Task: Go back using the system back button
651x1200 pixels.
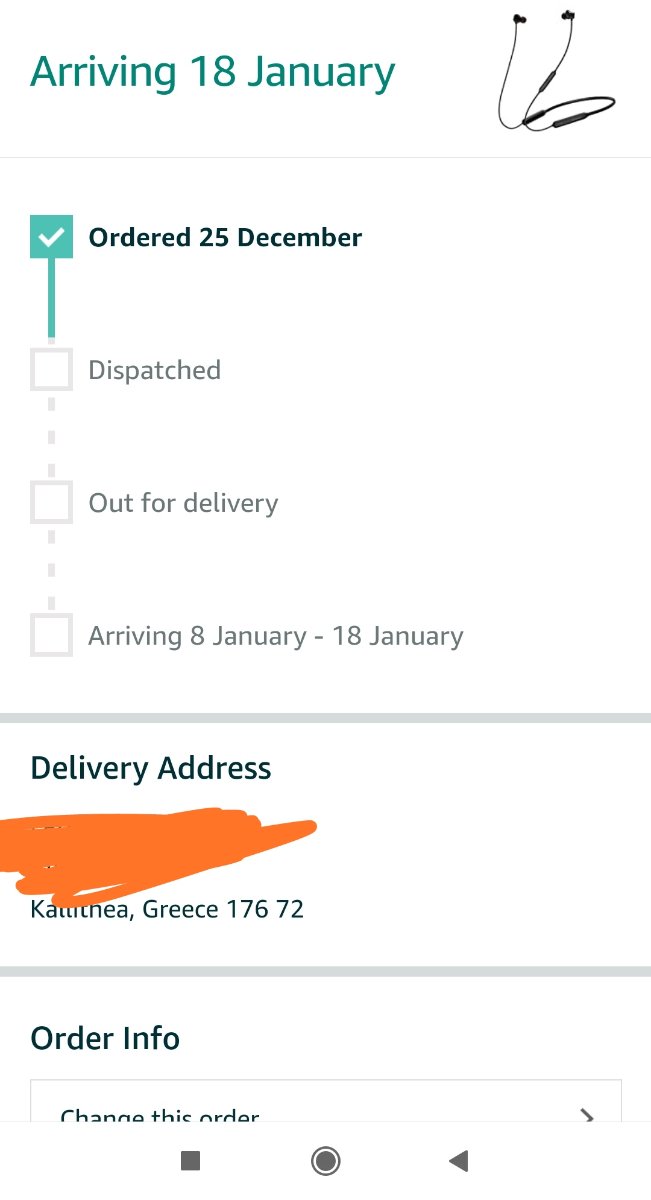Action: point(459,1161)
